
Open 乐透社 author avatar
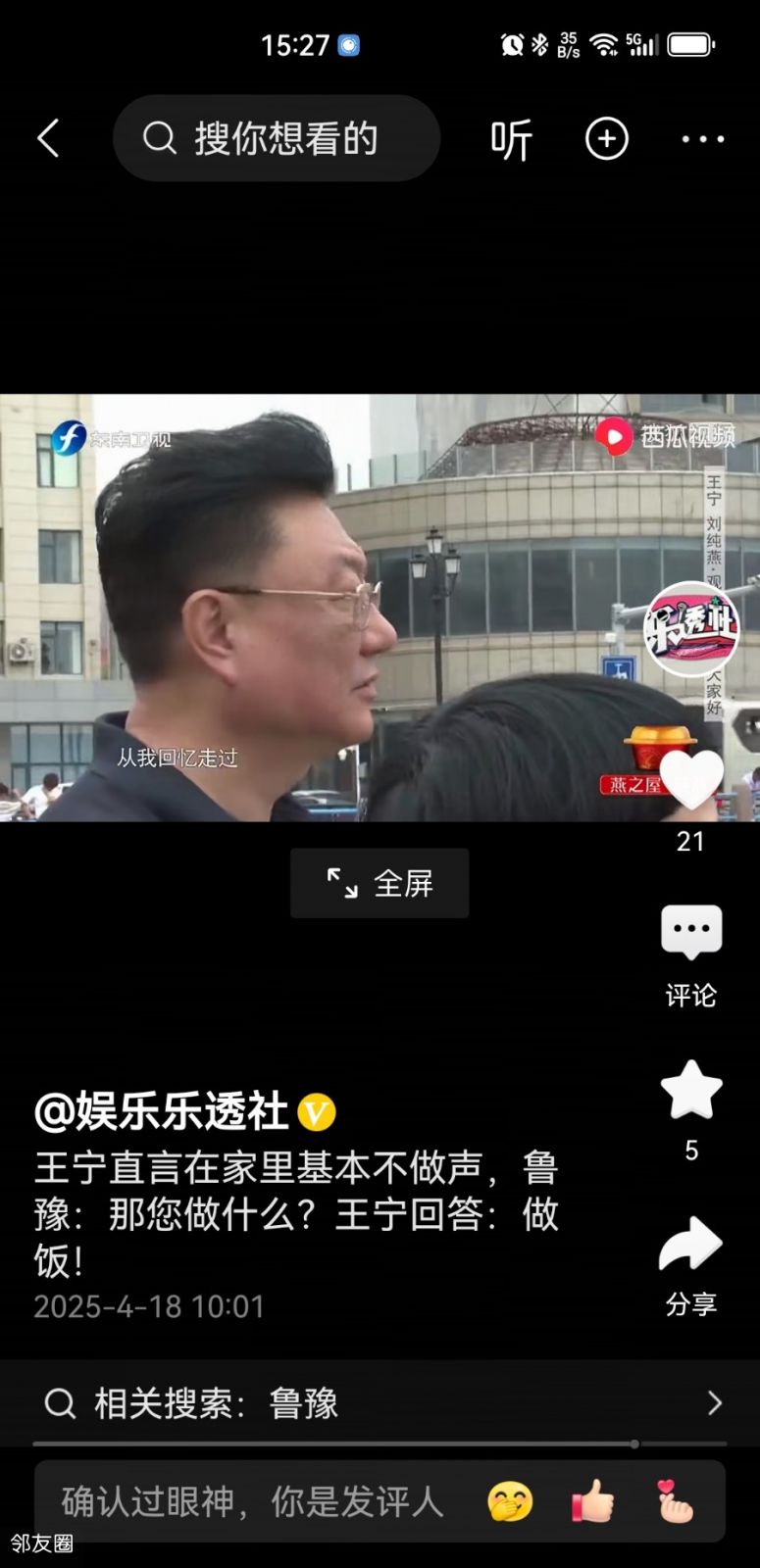pyautogui.click(x=691, y=629)
